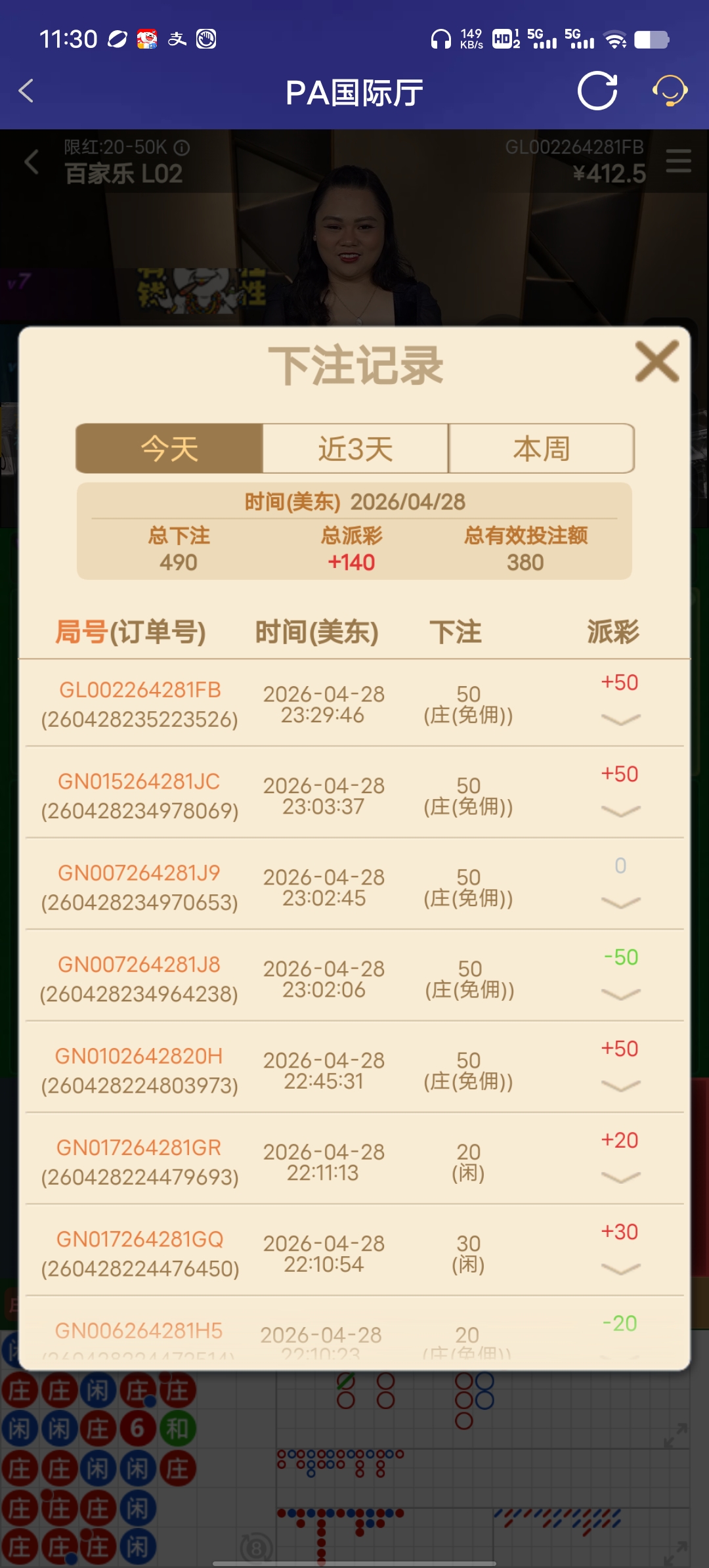Viewport: 709px width, 1568px height.
Task: Tap the back arrow beside 百家乐 L02
Action: click(x=32, y=162)
